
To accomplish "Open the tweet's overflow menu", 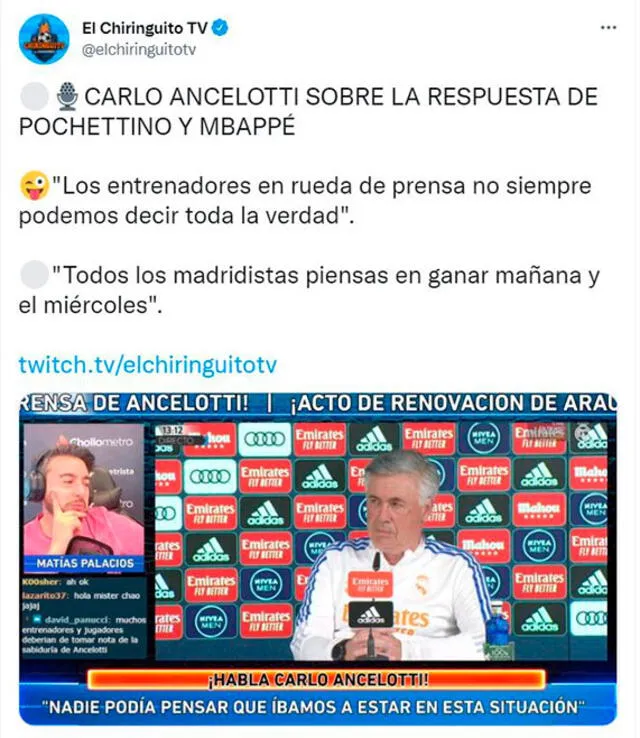I will click(x=607, y=30).
